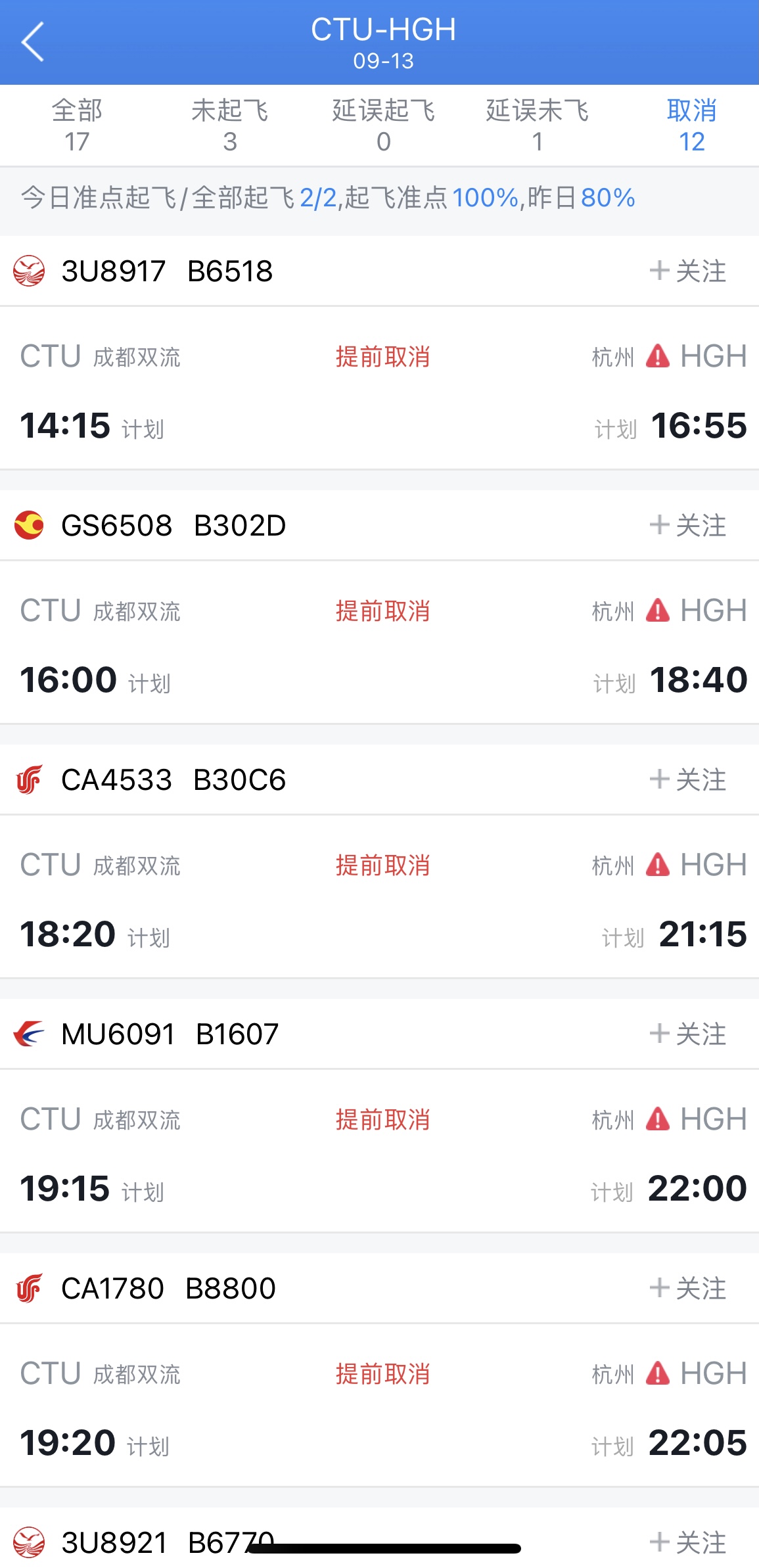The width and height of the screenshot is (759, 1568).
Task: Click the back arrow to leave CTU-HGH
Action: pos(33,41)
